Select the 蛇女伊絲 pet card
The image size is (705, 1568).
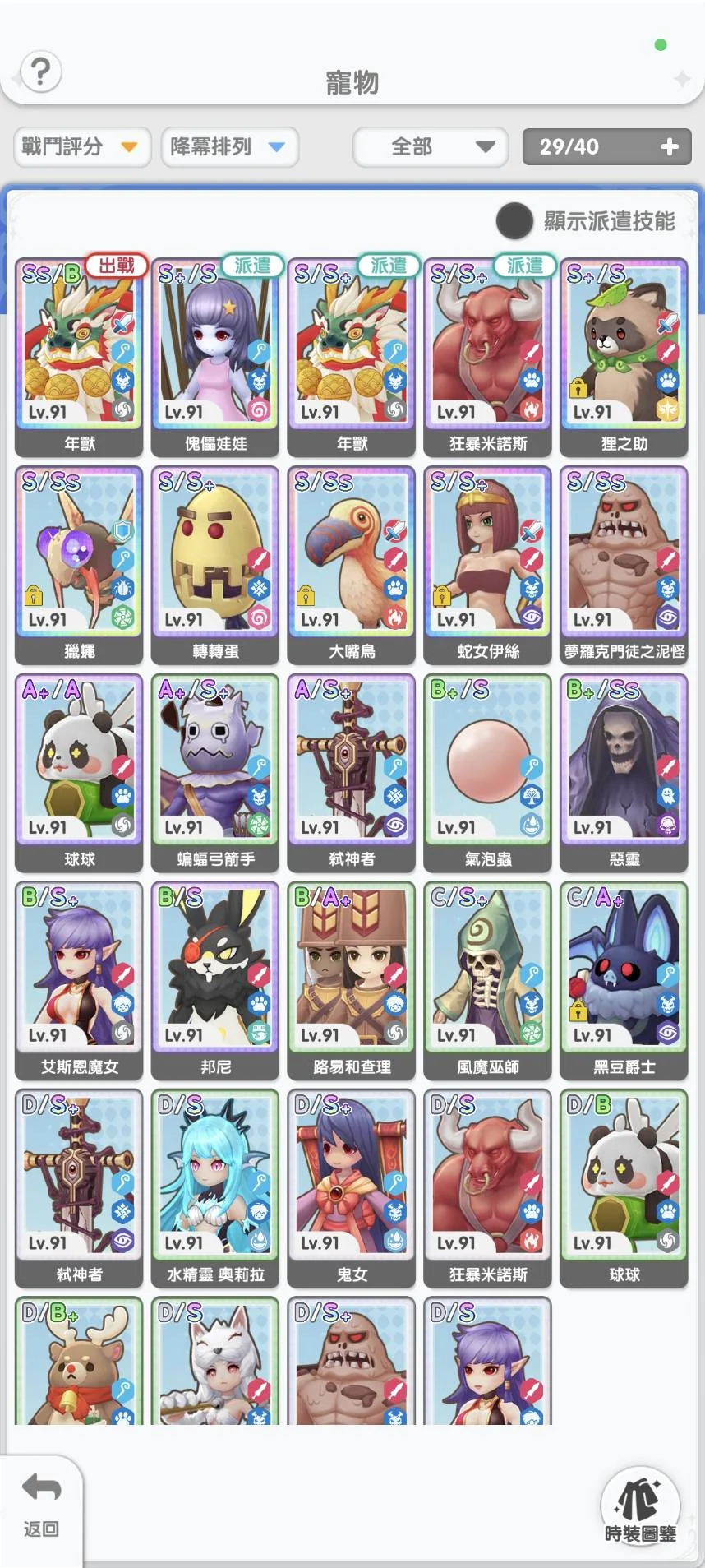(x=488, y=563)
